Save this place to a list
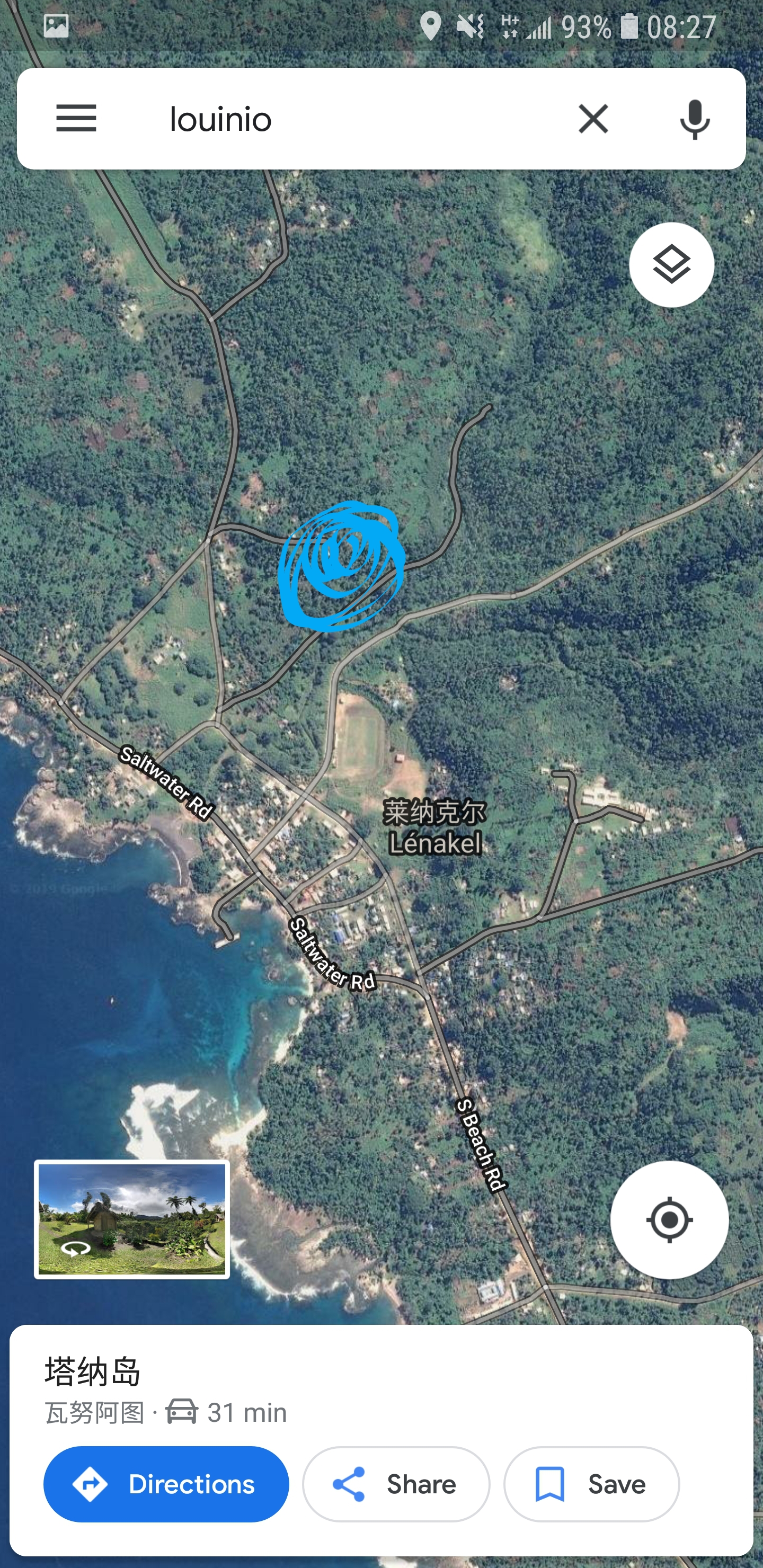This screenshot has width=763, height=1568. click(x=591, y=1483)
